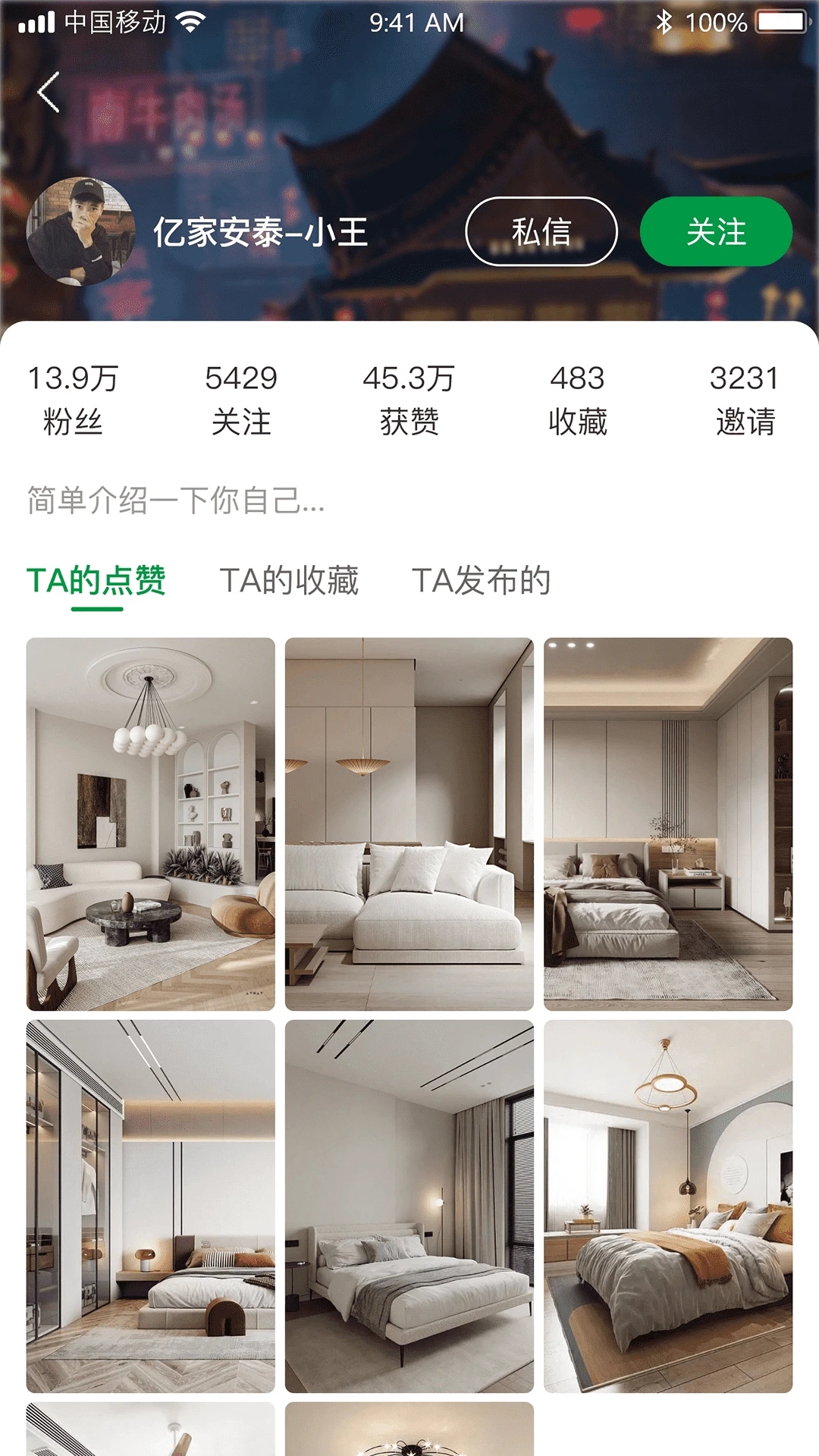This screenshot has width=819, height=1456.
Task: Open the bedroom photo with glass closet
Action: pyautogui.click(x=150, y=1206)
